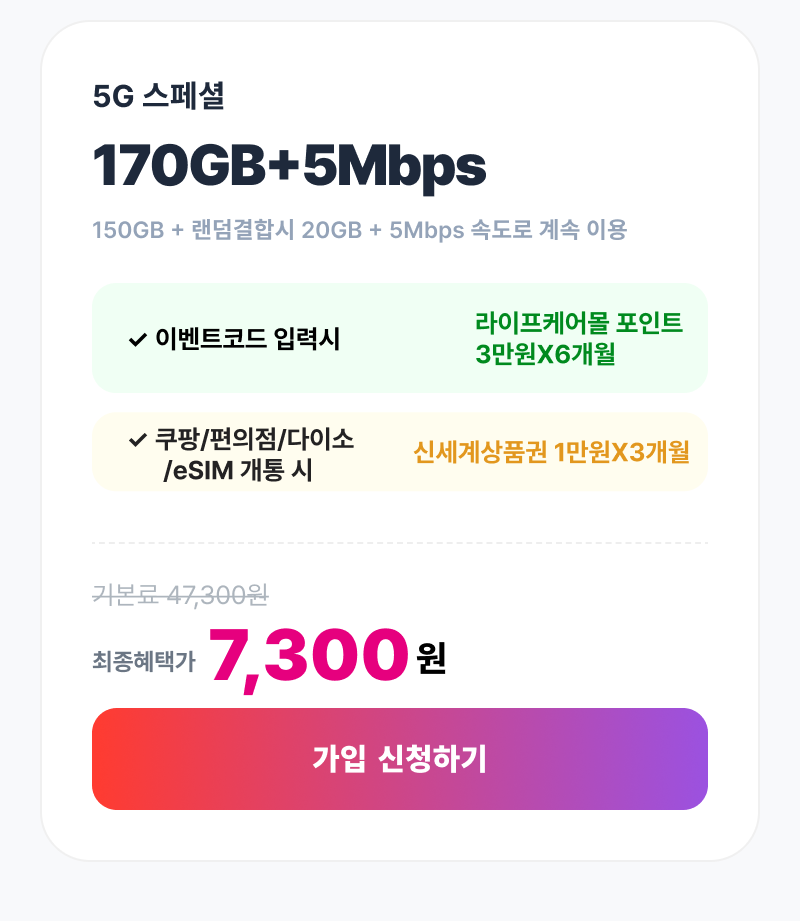Click the checkmark icon beside 쿠팡/편의점/다이소 benefit
The width and height of the screenshot is (800, 921).
pos(138,437)
